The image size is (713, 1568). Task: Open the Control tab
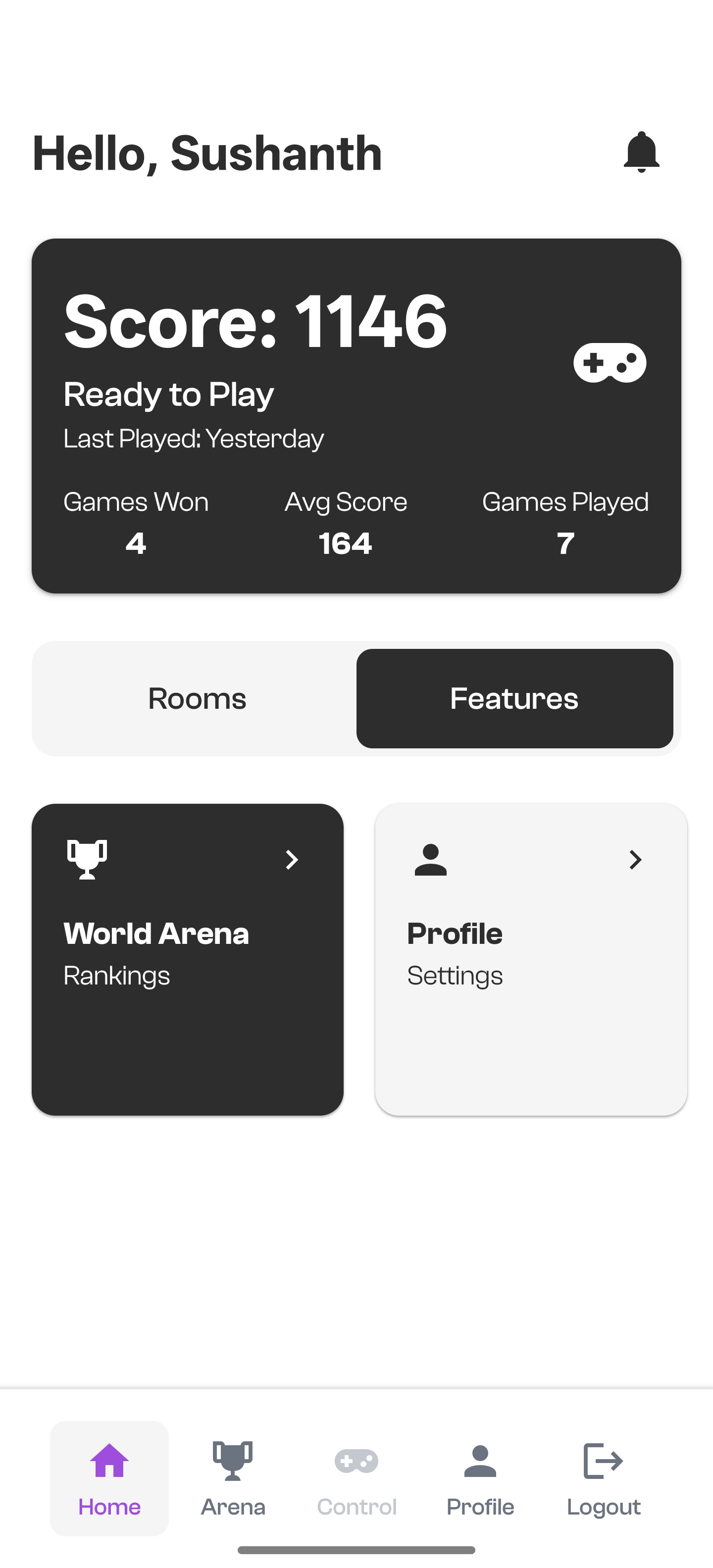[357, 1478]
